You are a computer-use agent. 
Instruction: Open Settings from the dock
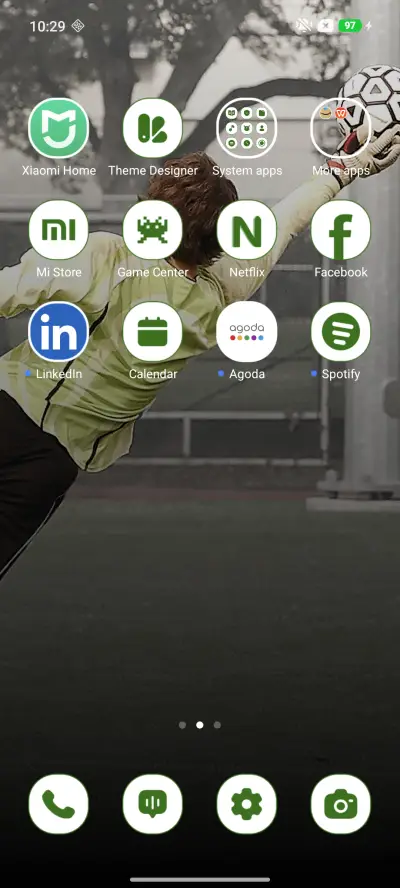(246, 804)
